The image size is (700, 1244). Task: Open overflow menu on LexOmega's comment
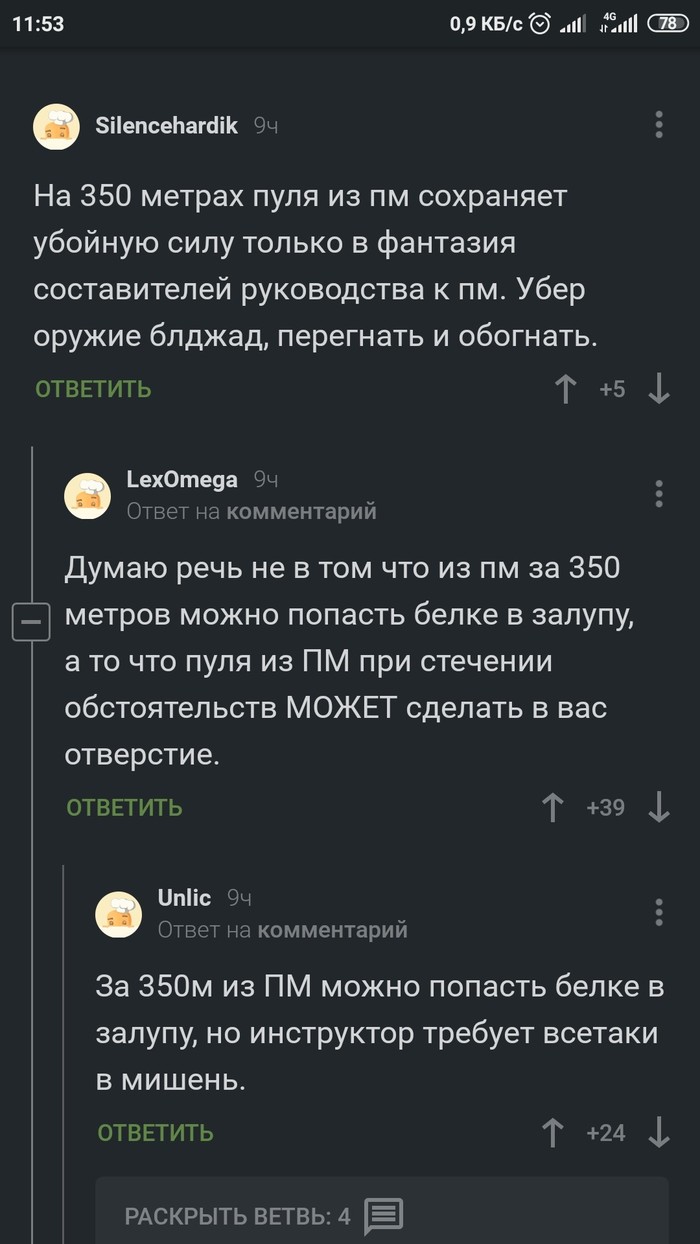[x=658, y=493]
